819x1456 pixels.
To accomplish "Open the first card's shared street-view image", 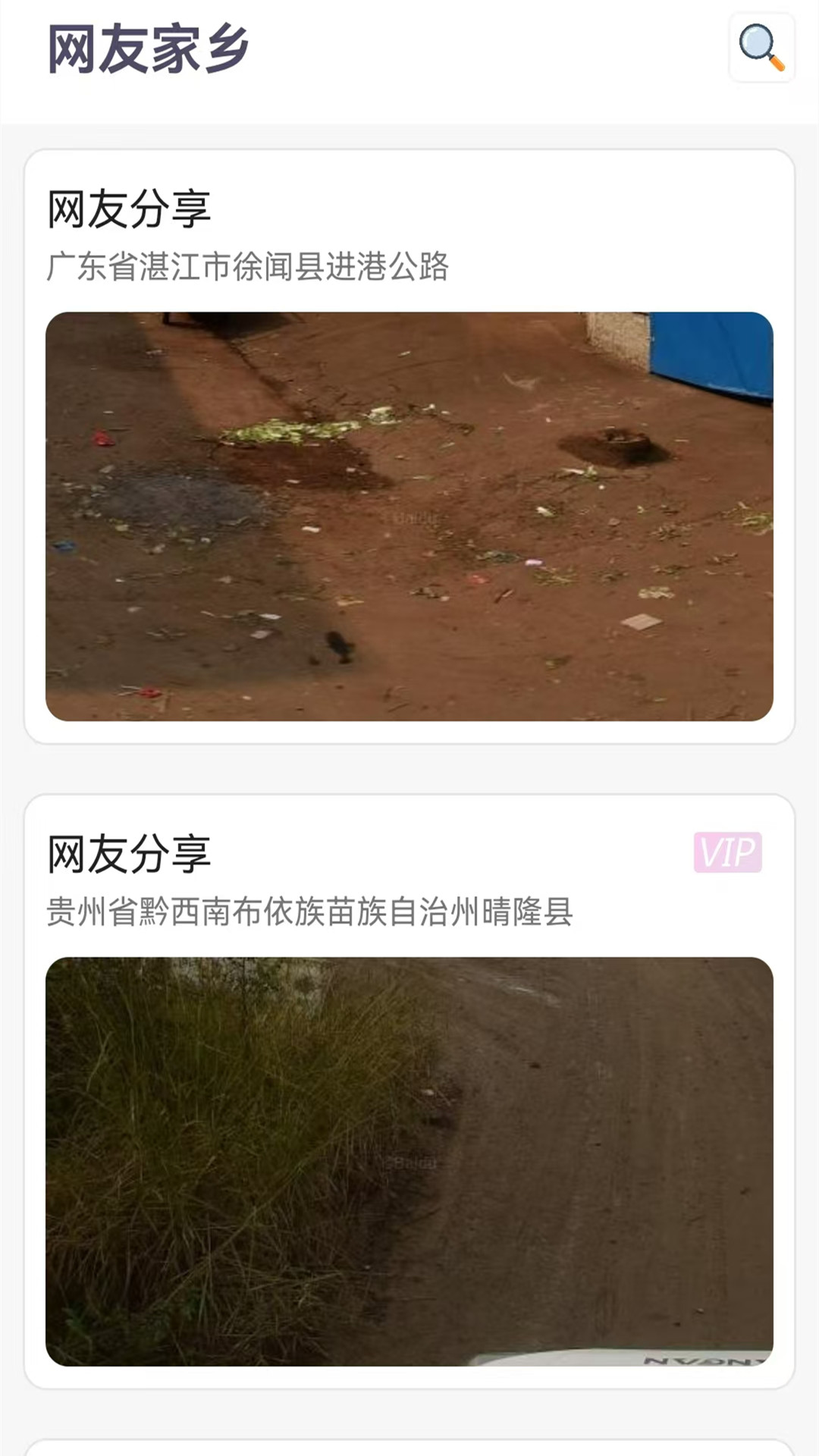I will pyautogui.click(x=409, y=516).
